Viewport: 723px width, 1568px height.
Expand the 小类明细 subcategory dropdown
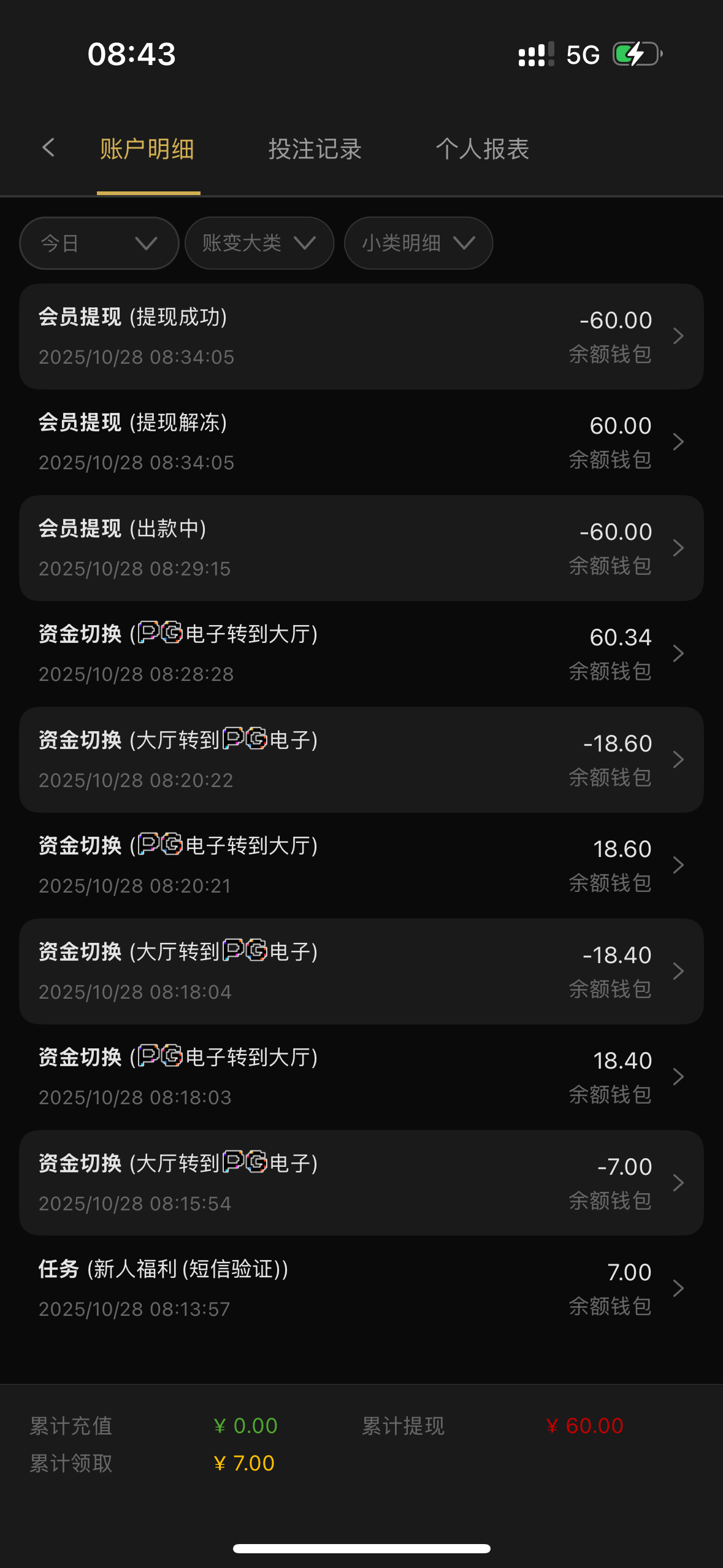pos(418,243)
